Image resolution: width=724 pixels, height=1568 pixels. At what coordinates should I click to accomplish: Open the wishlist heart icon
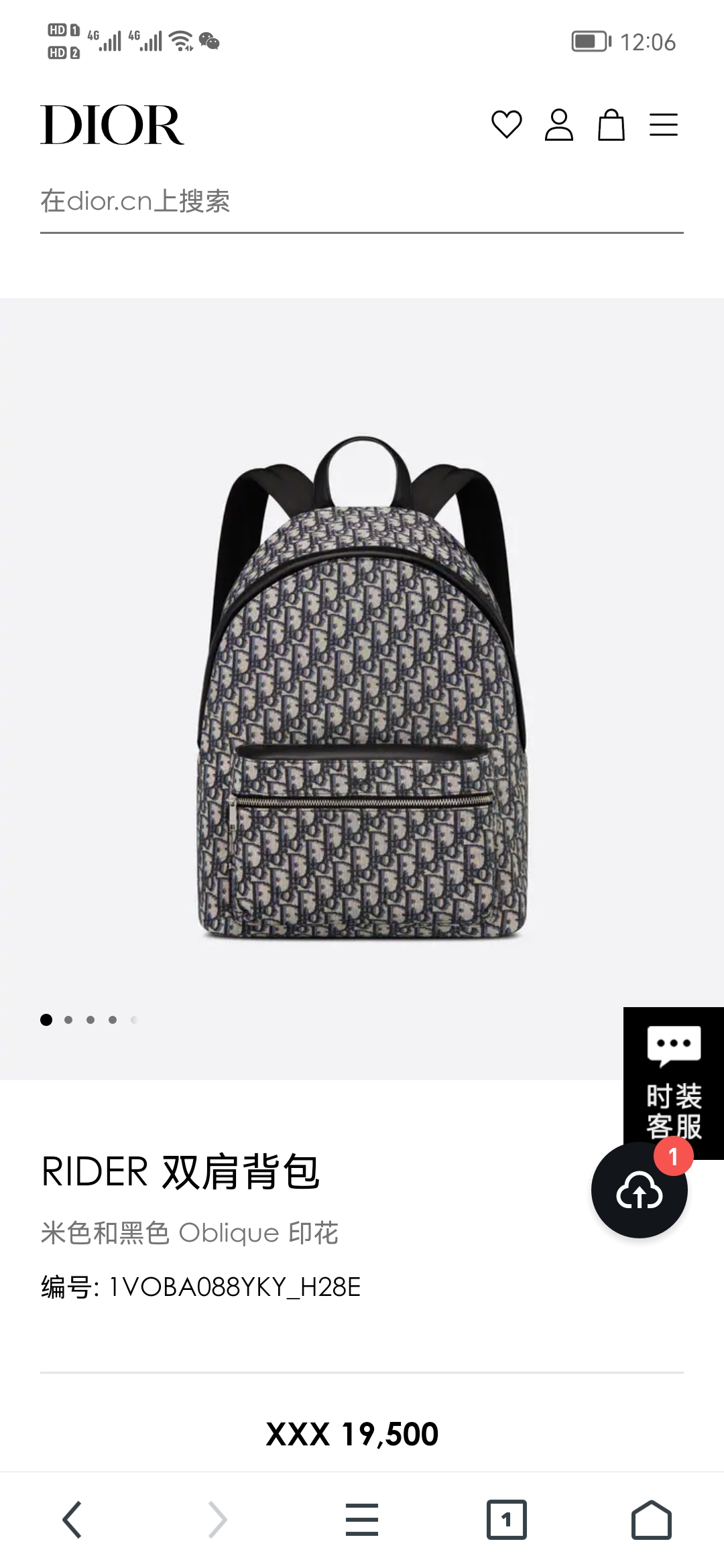(x=506, y=125)
